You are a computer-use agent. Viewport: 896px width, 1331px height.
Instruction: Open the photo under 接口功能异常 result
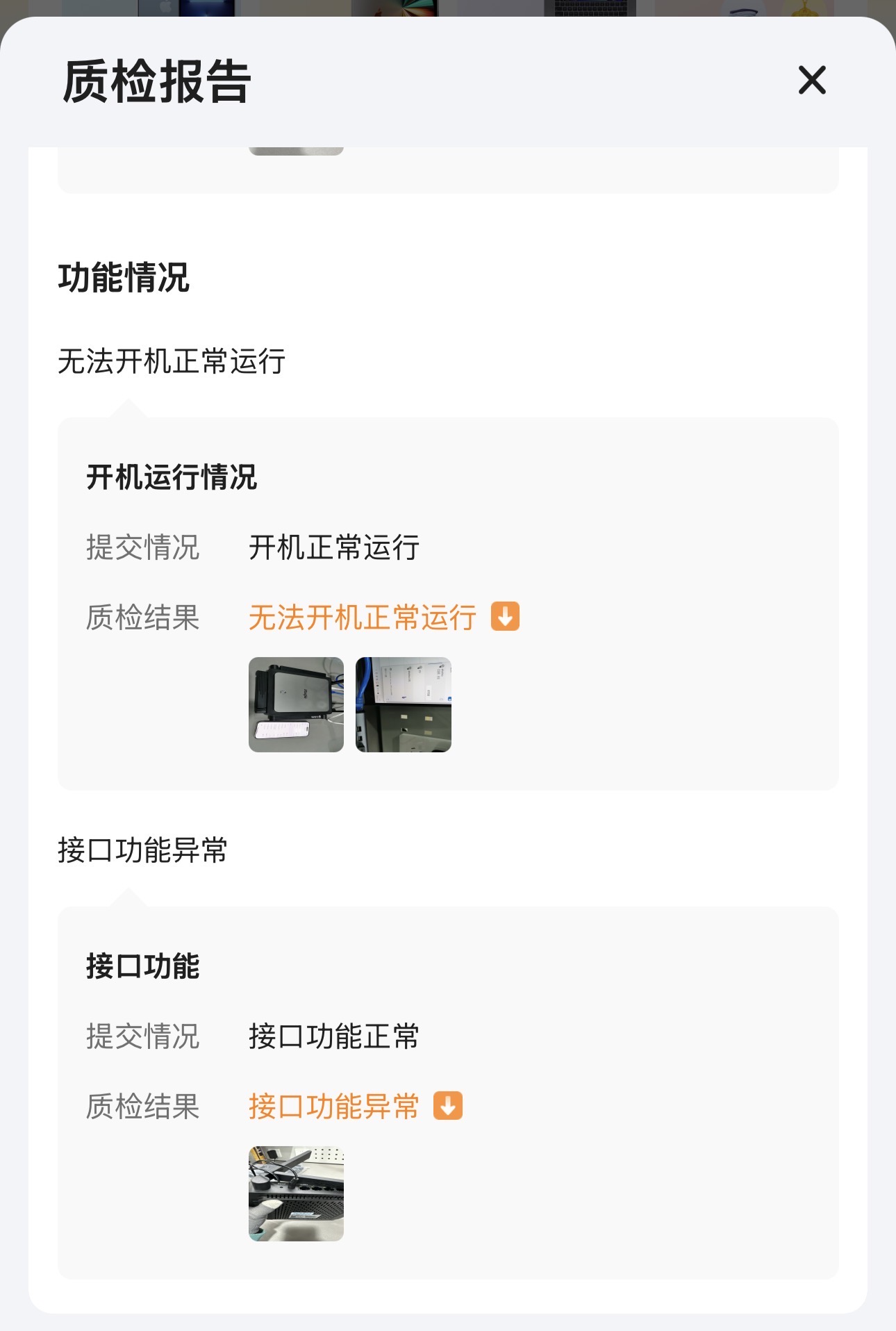pos(296,1193)
